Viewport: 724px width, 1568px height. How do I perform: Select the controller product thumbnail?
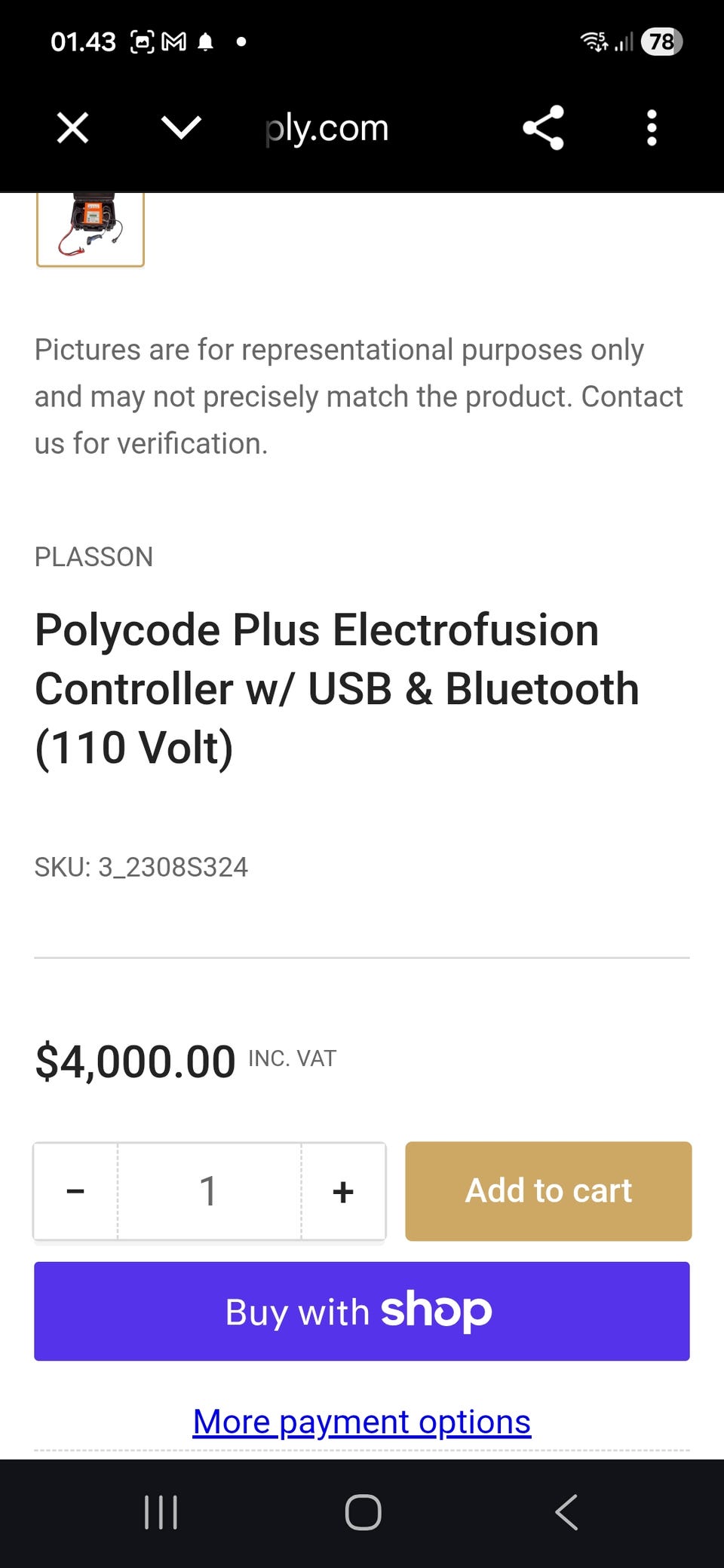pos(90,228)
